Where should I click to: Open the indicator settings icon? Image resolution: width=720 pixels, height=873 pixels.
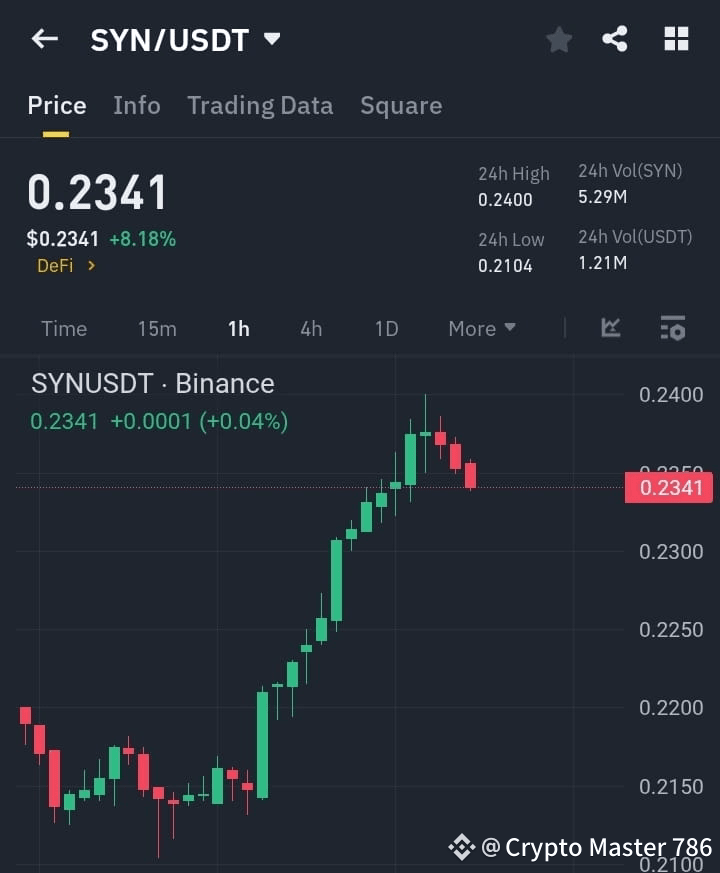click(672, 328)
